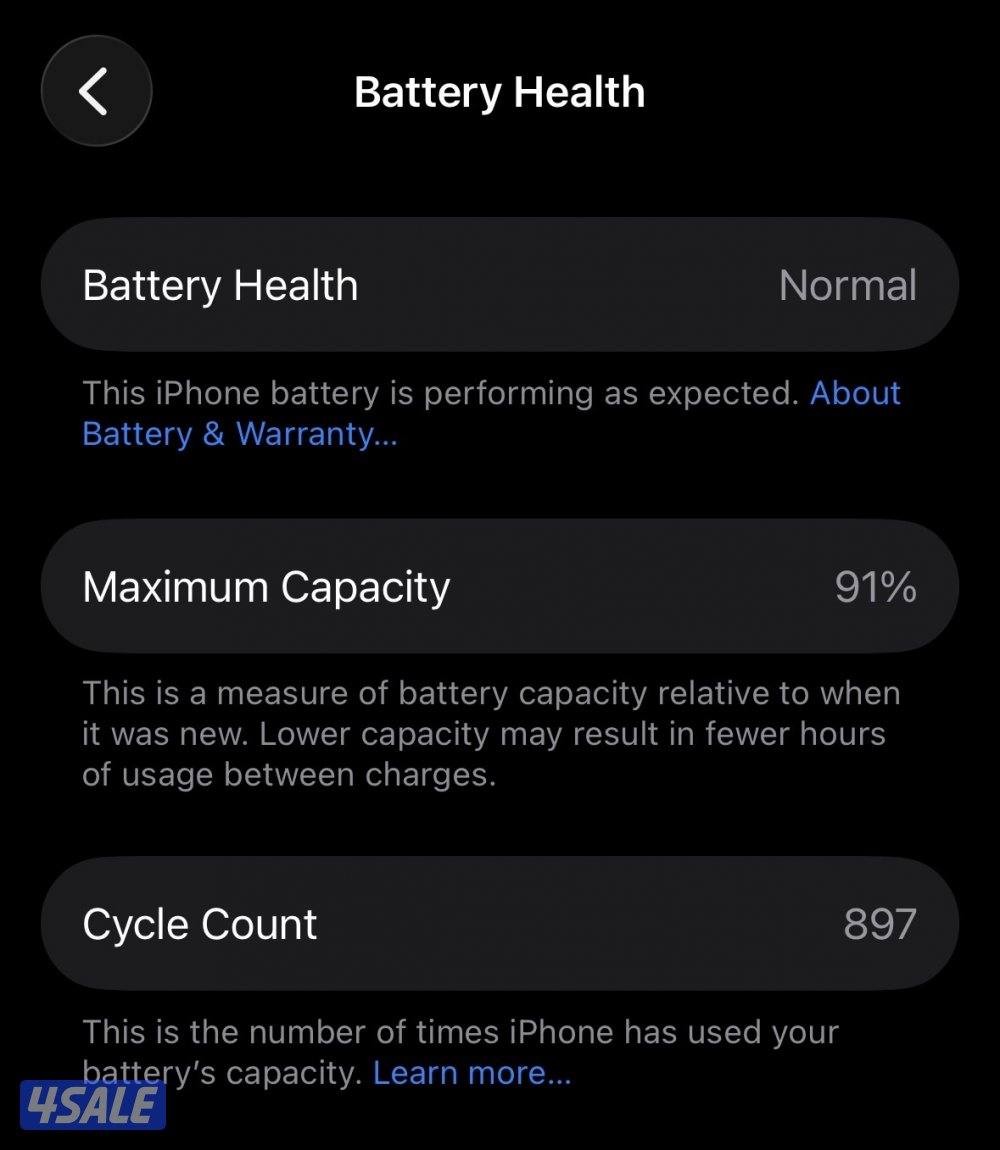Viewport: 1000px width, 1150px height.
Task: Tap the Maximum Capacity card panel
Action: coord(500,587)
